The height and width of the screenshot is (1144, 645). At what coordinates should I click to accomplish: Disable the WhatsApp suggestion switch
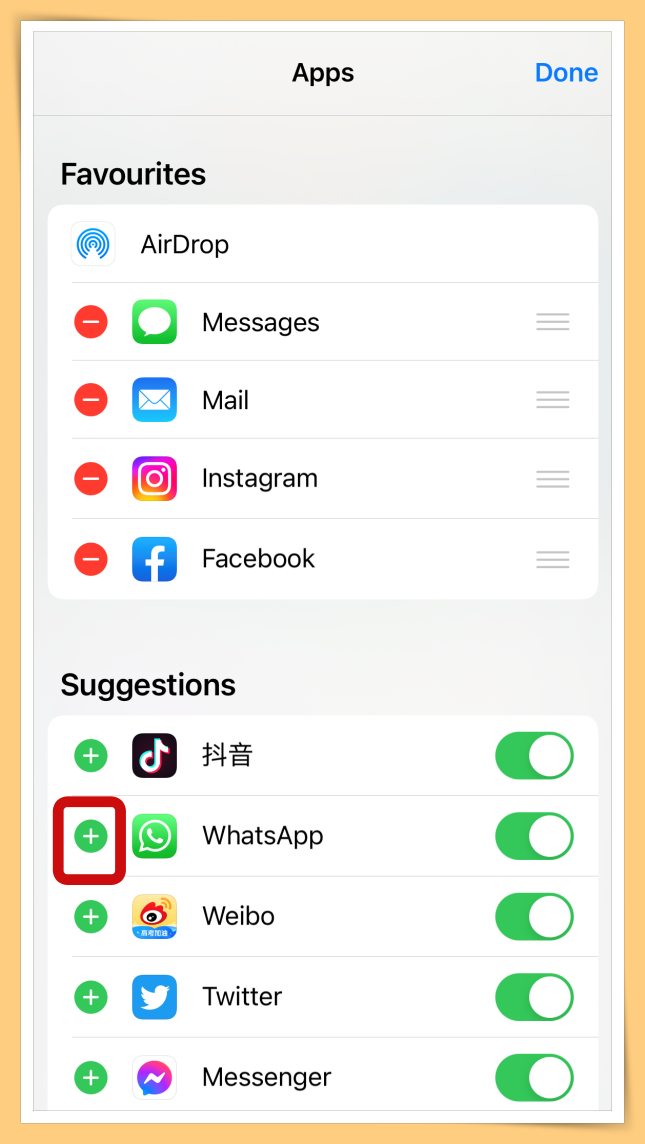coord(535,836)
